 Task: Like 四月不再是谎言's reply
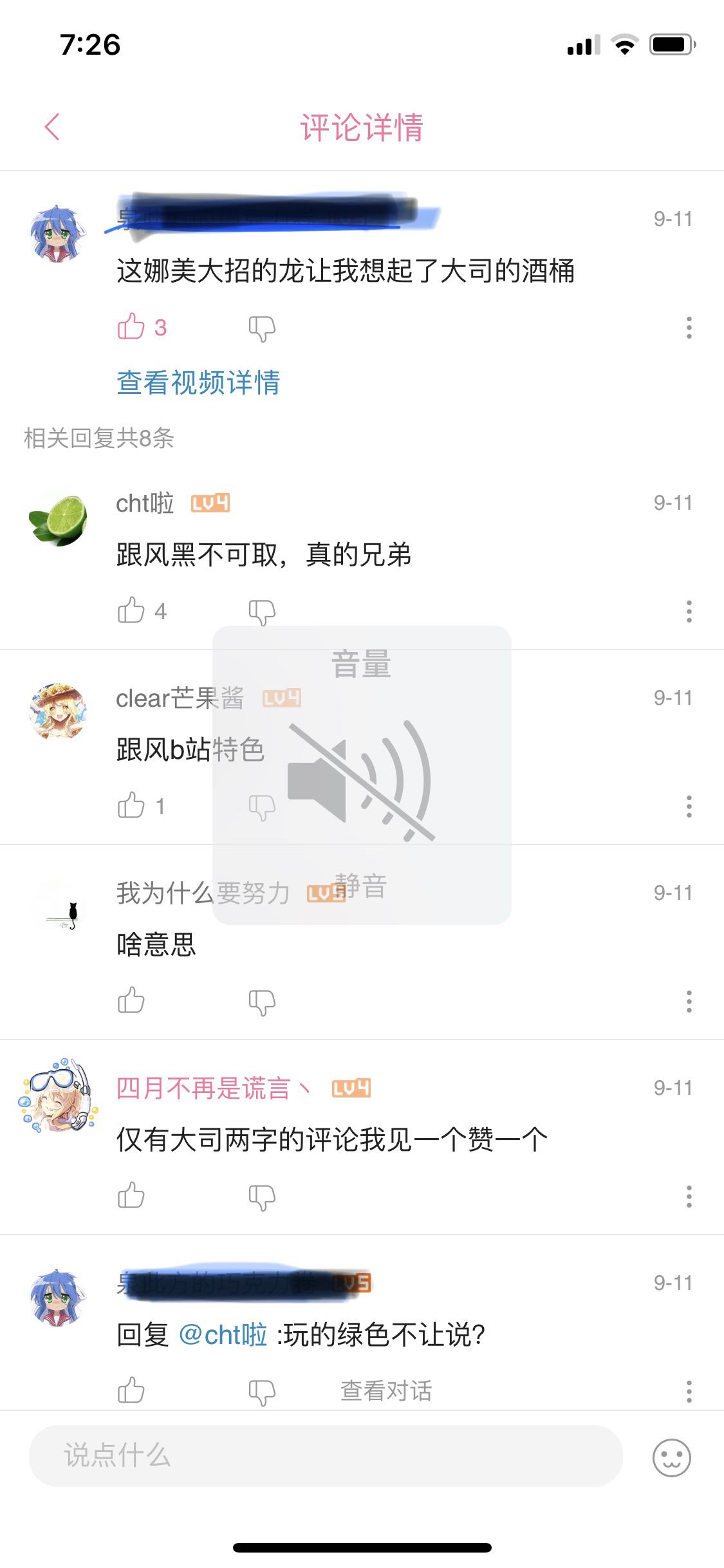click(x=131, y=1195)
